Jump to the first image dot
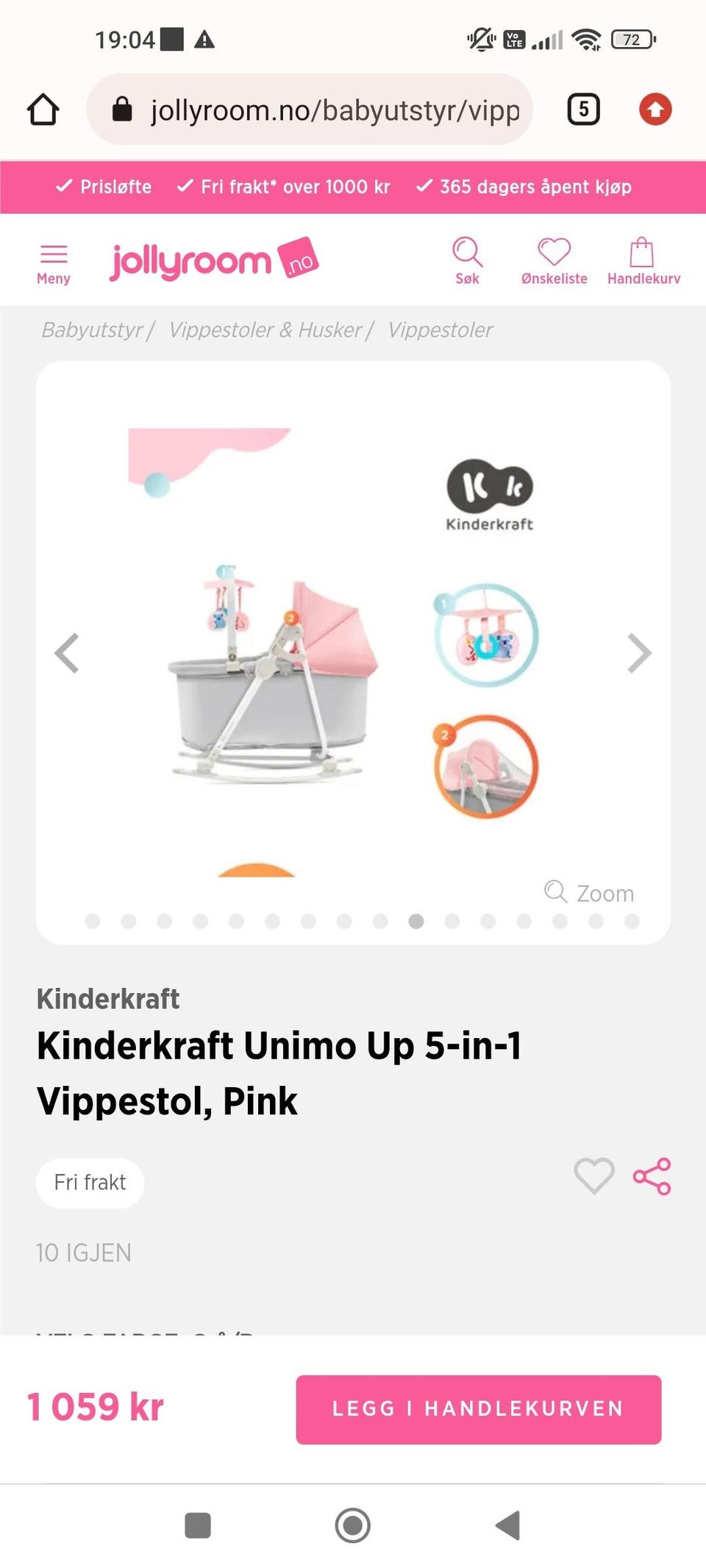Viewport: 706px width, 1568px height. tap(93, 921)
